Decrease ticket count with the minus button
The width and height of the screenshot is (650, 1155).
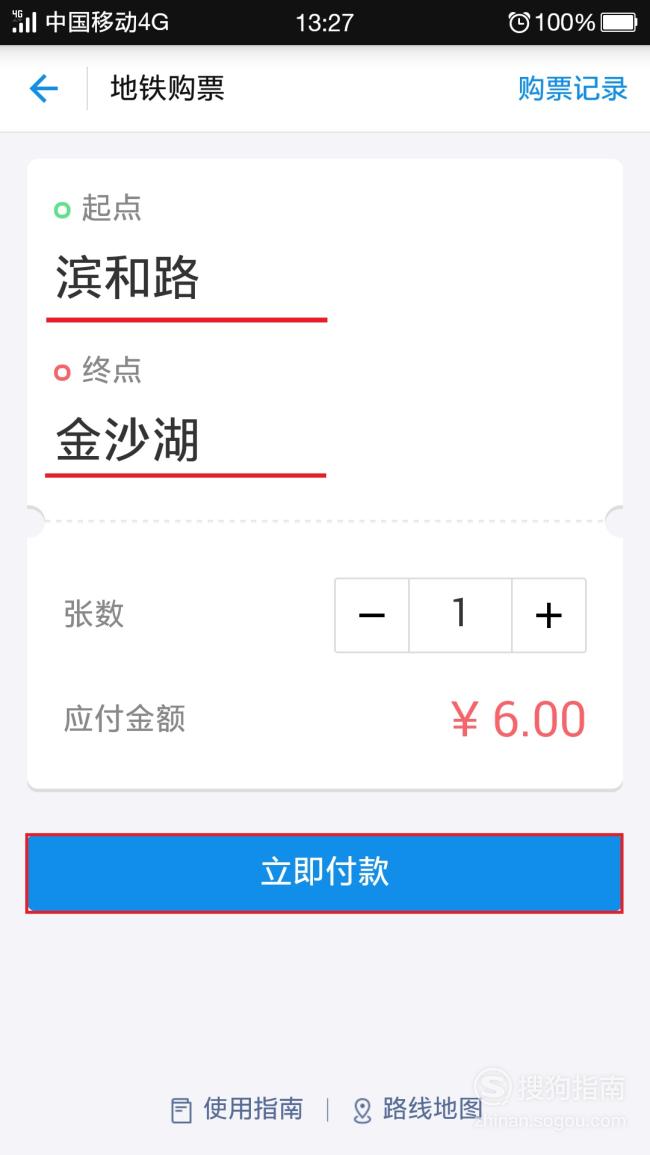(372, 615)
